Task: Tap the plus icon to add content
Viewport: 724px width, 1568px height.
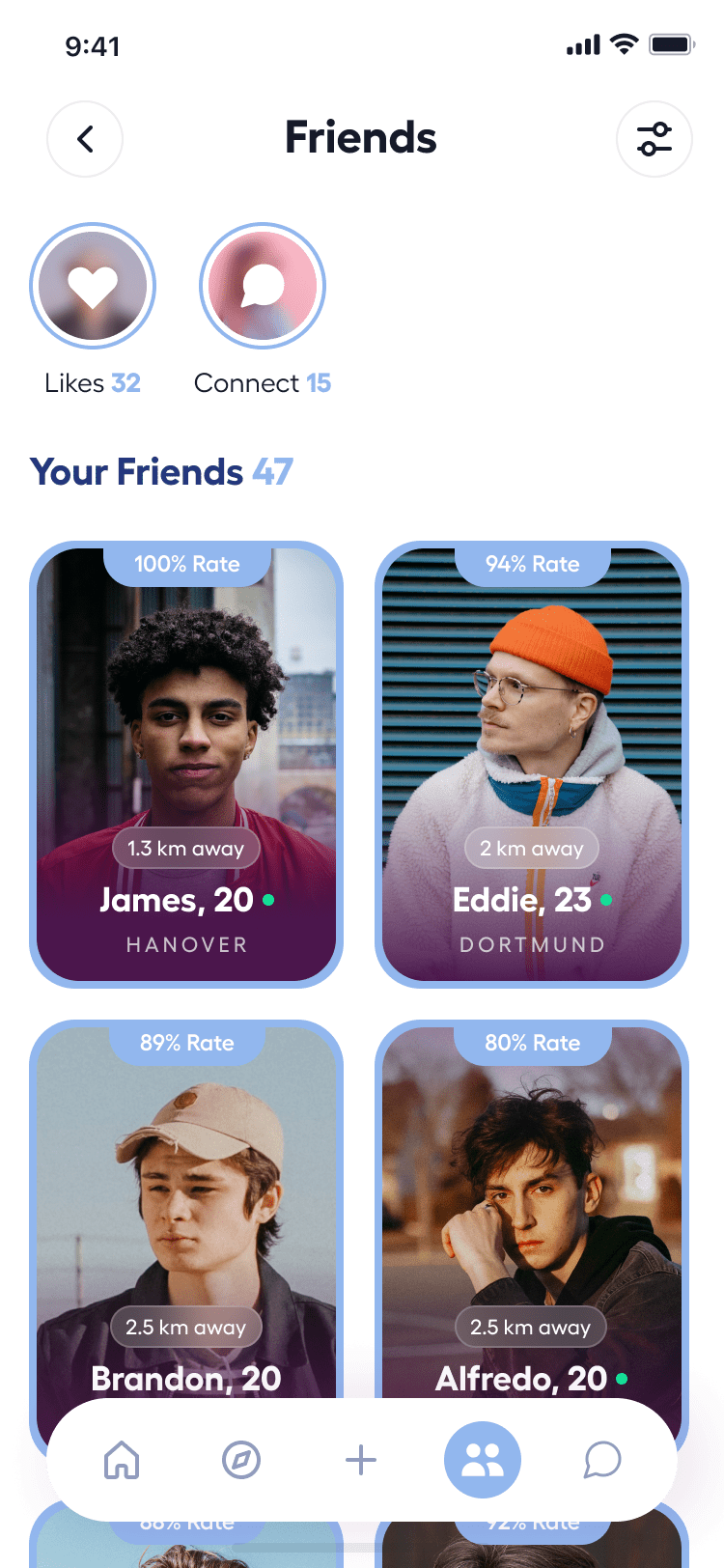Action: tap(361, 1460)
